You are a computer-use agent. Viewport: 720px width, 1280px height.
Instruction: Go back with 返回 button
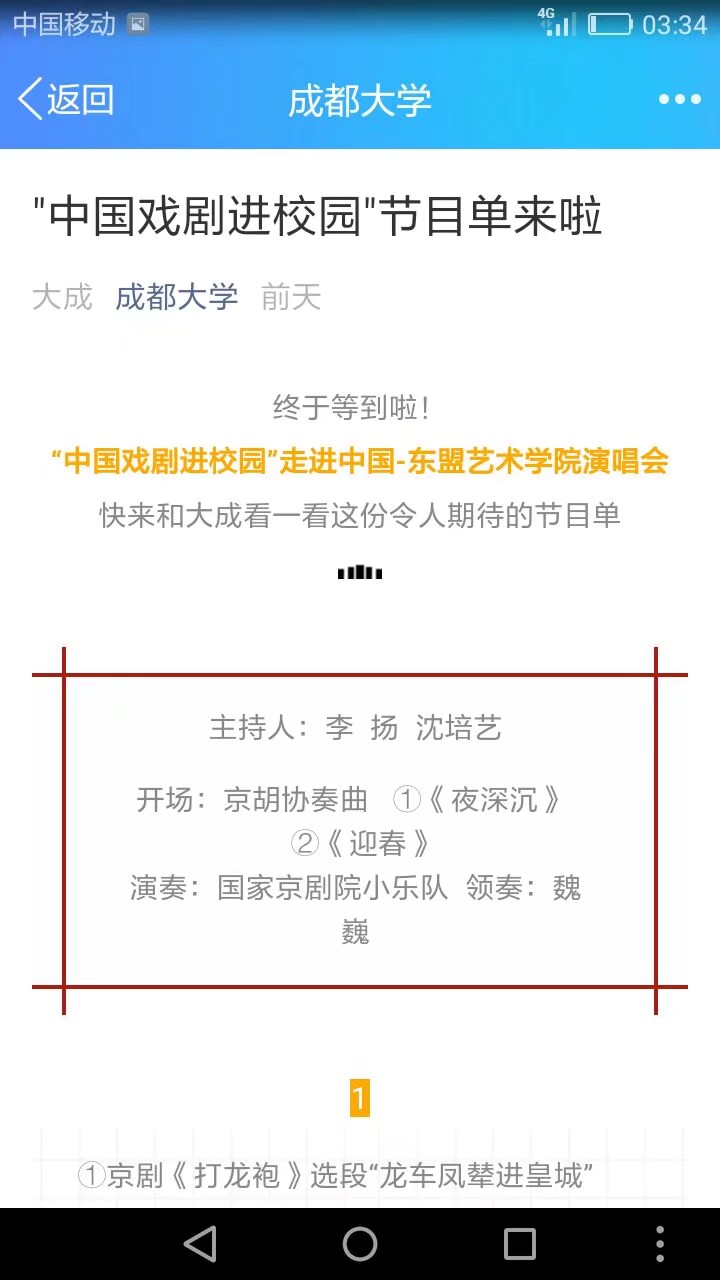[x=66, y=100]
